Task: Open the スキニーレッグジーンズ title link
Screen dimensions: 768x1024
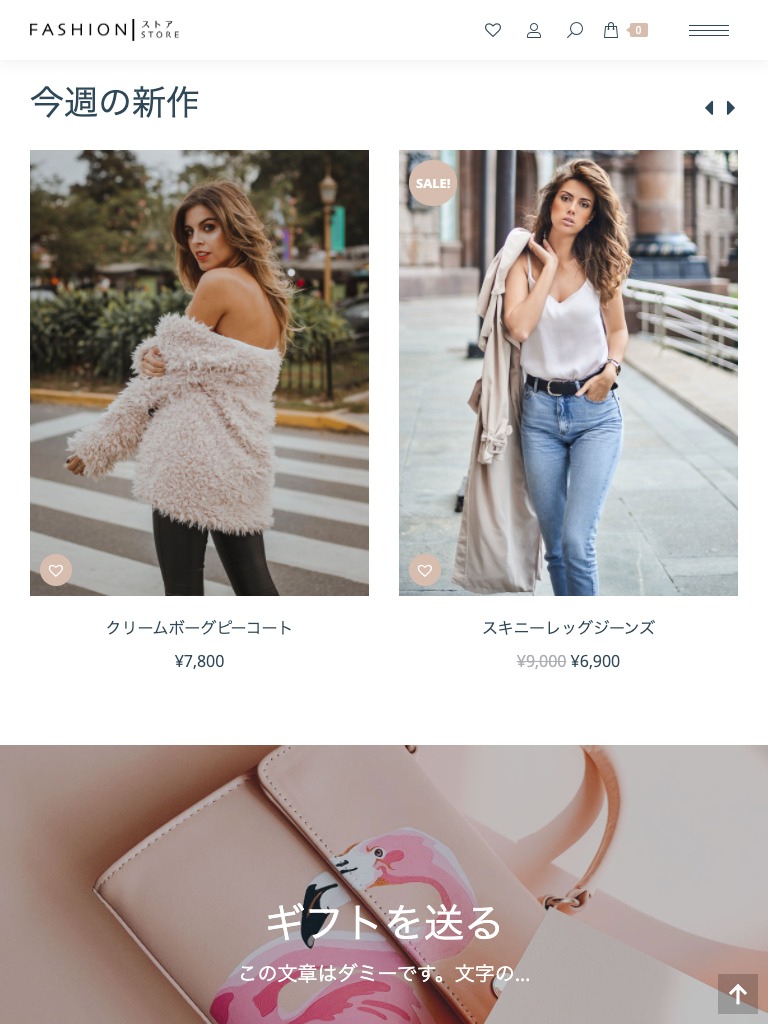Action: 568,628
